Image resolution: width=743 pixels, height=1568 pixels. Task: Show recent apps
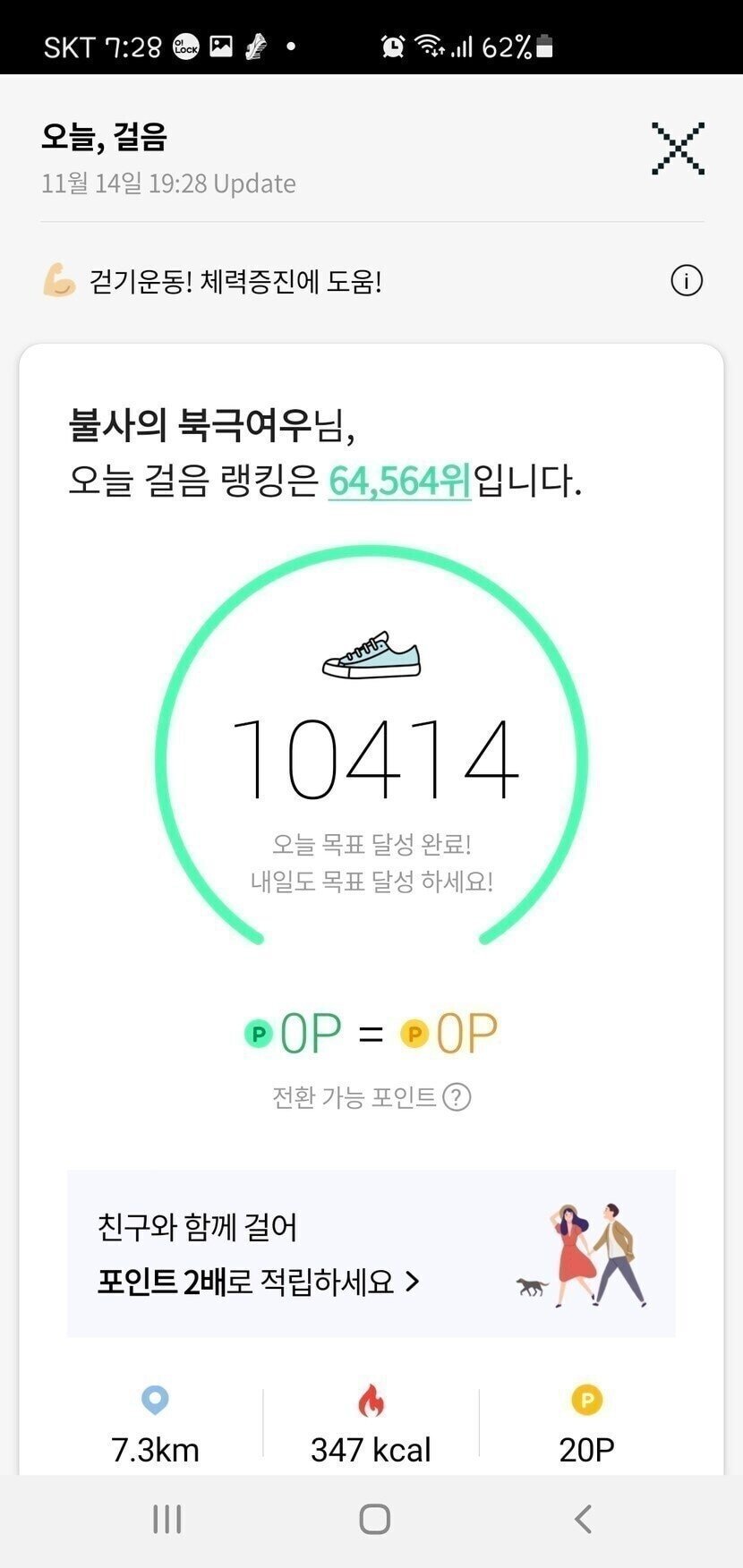[167, 1518]
